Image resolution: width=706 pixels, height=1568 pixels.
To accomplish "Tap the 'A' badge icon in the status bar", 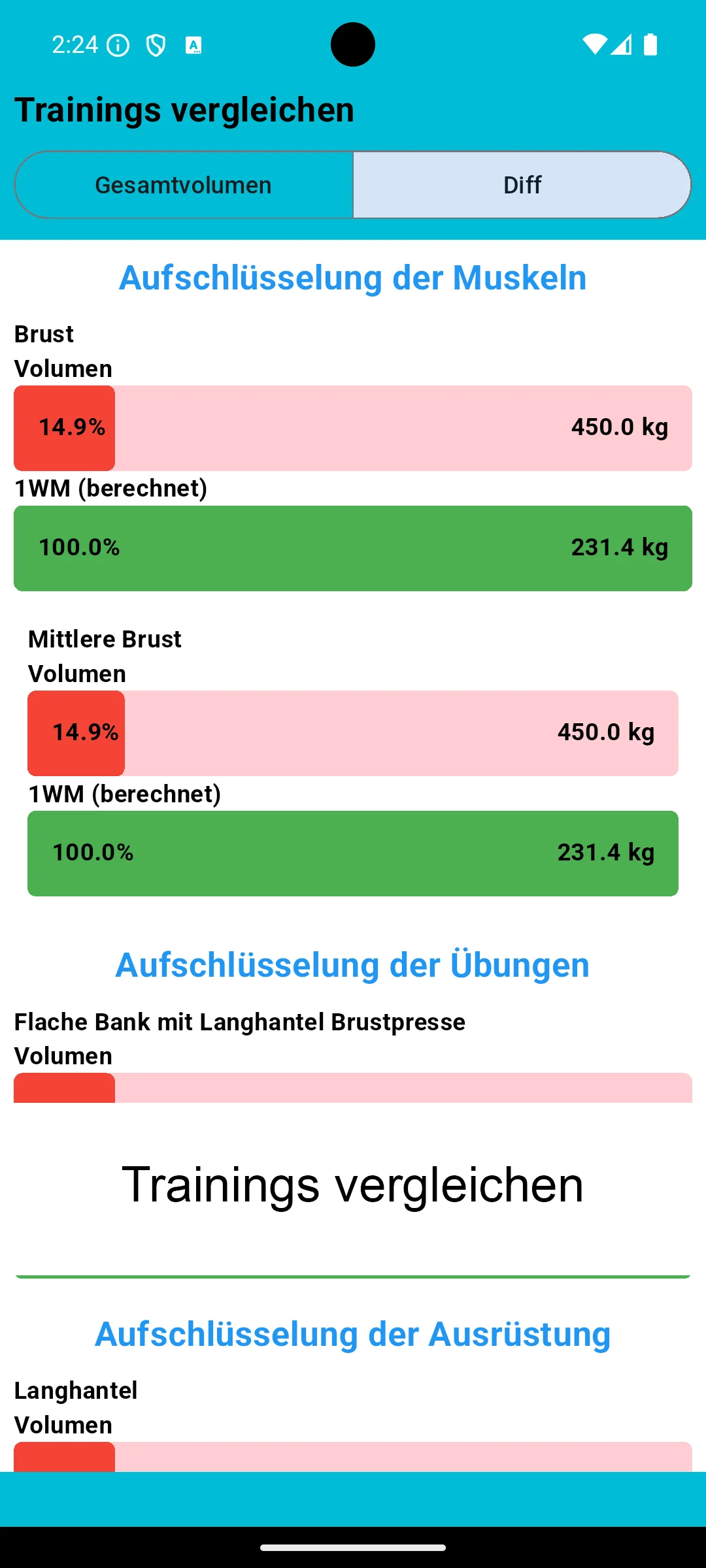I will click(193, 44).
